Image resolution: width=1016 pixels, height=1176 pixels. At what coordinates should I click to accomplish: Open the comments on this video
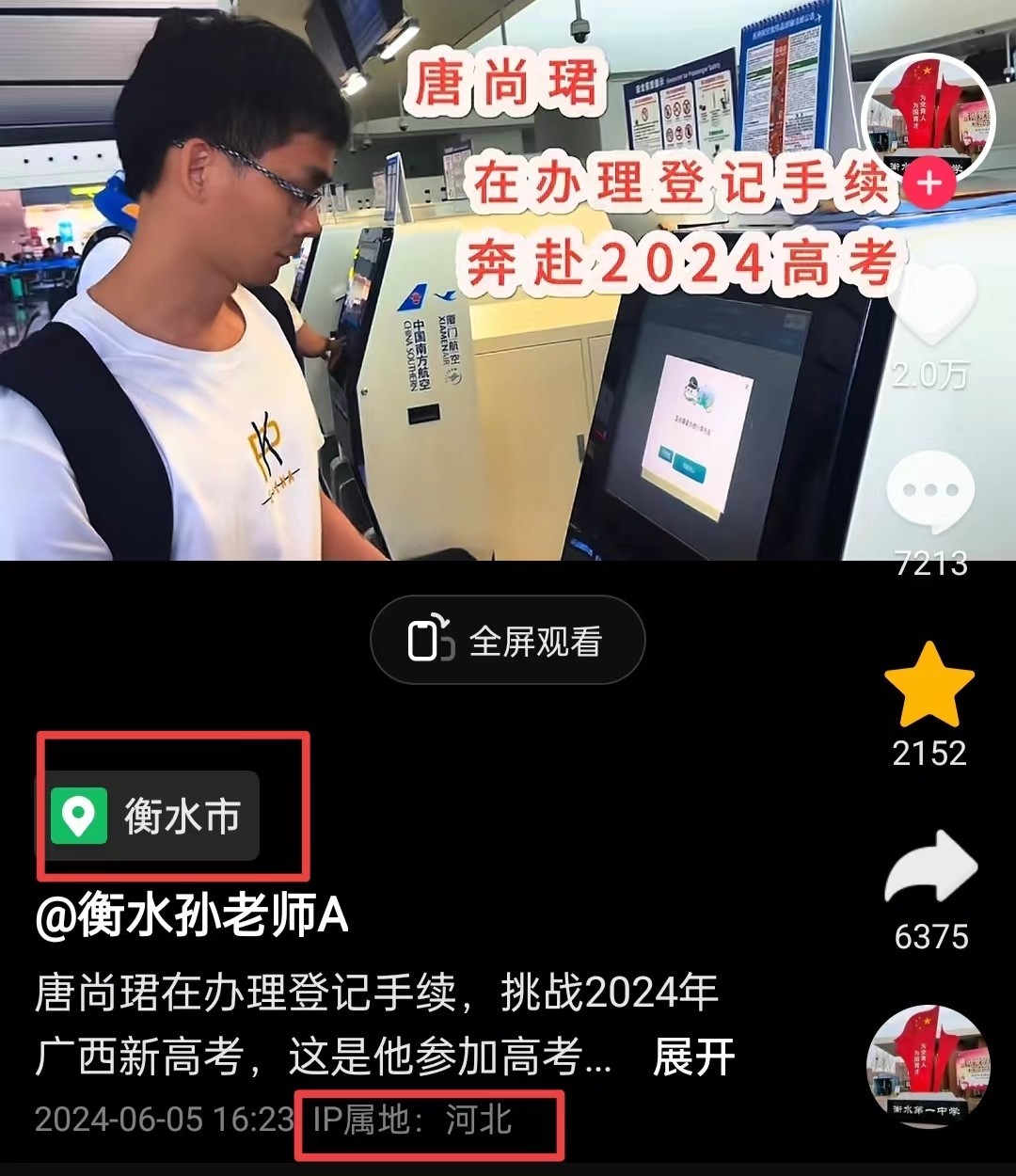[930, 491]
